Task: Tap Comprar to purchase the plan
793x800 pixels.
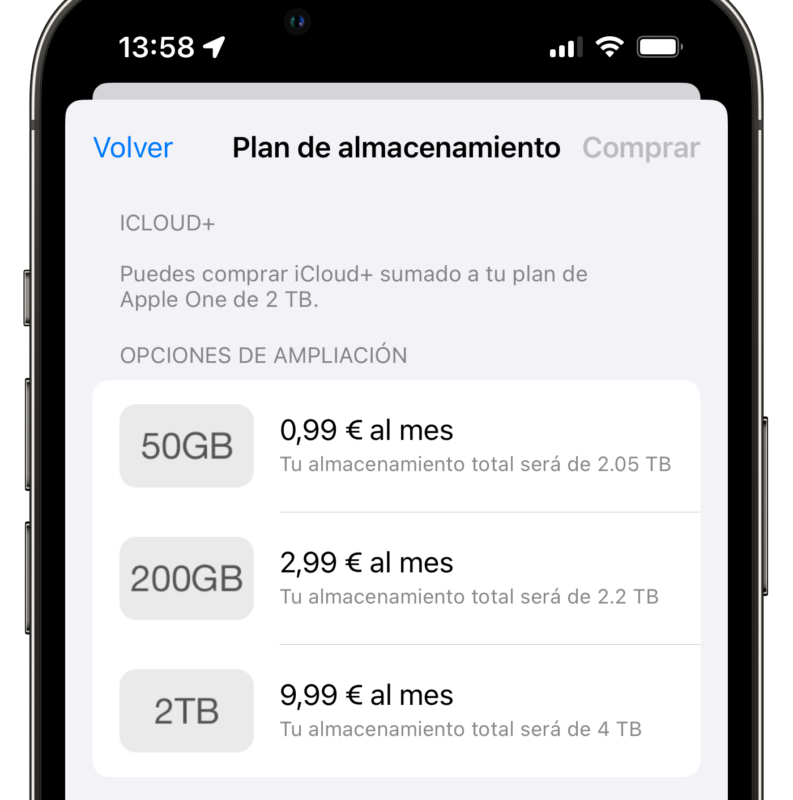Action: (x=641, y=148)
